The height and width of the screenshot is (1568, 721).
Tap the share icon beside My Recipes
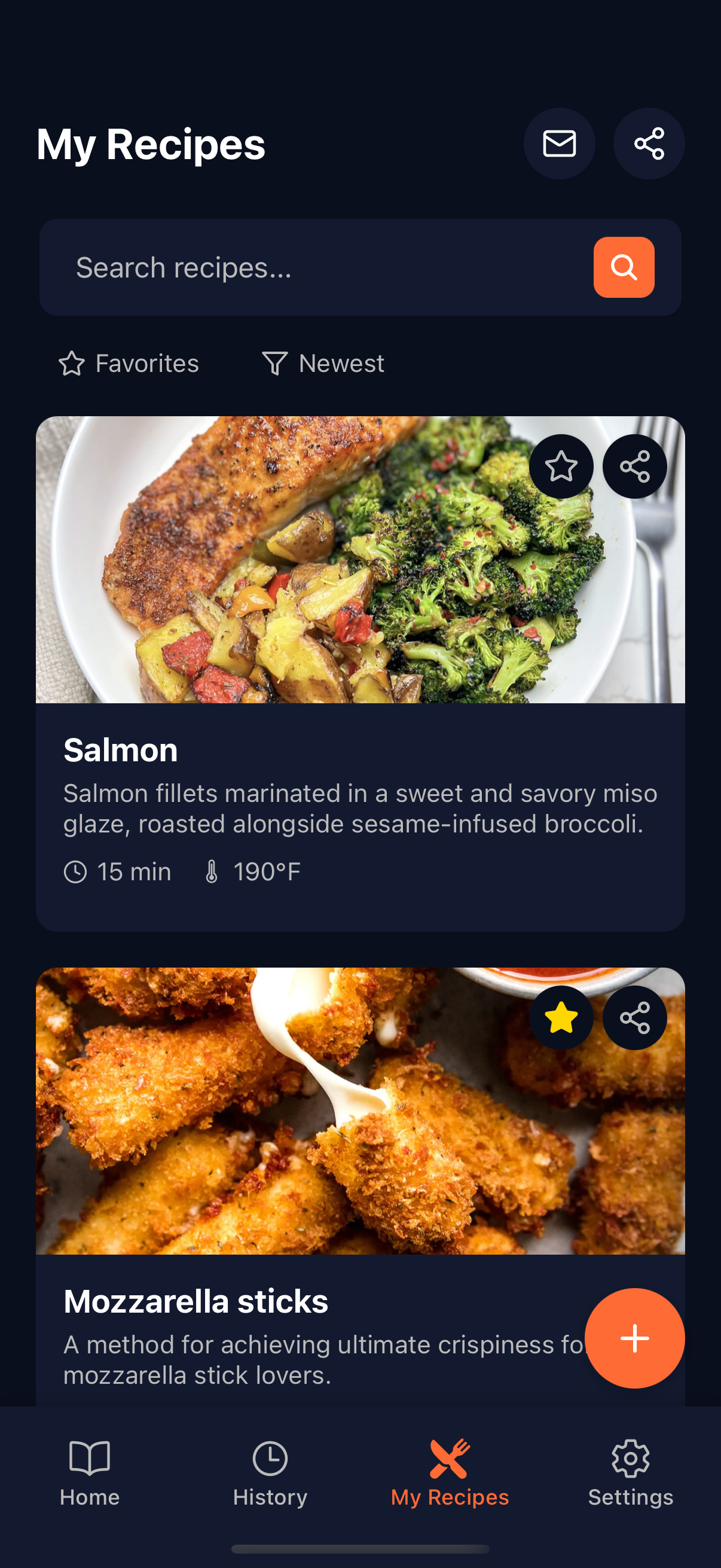point(649,144)
